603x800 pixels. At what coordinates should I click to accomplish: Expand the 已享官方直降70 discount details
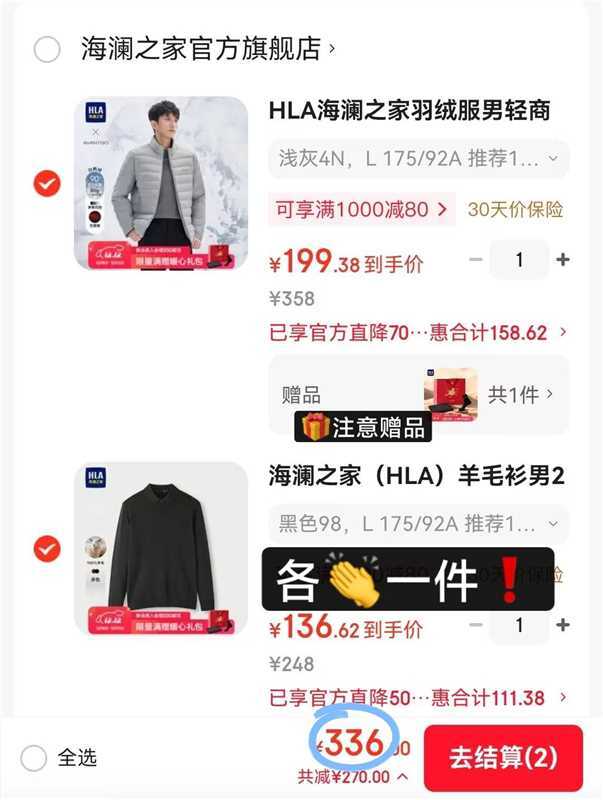(418, 332)
